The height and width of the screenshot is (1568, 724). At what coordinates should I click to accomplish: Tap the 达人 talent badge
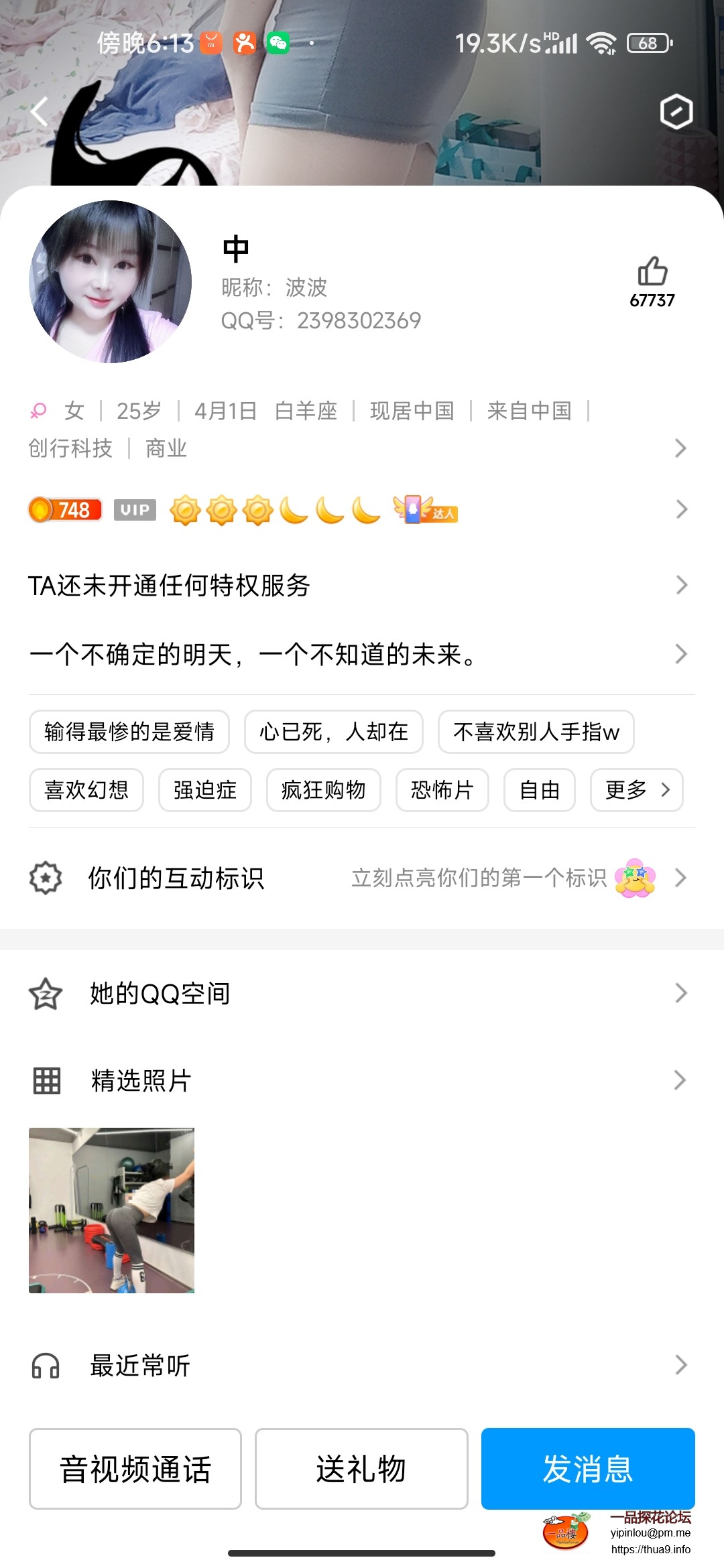(427, 510)
